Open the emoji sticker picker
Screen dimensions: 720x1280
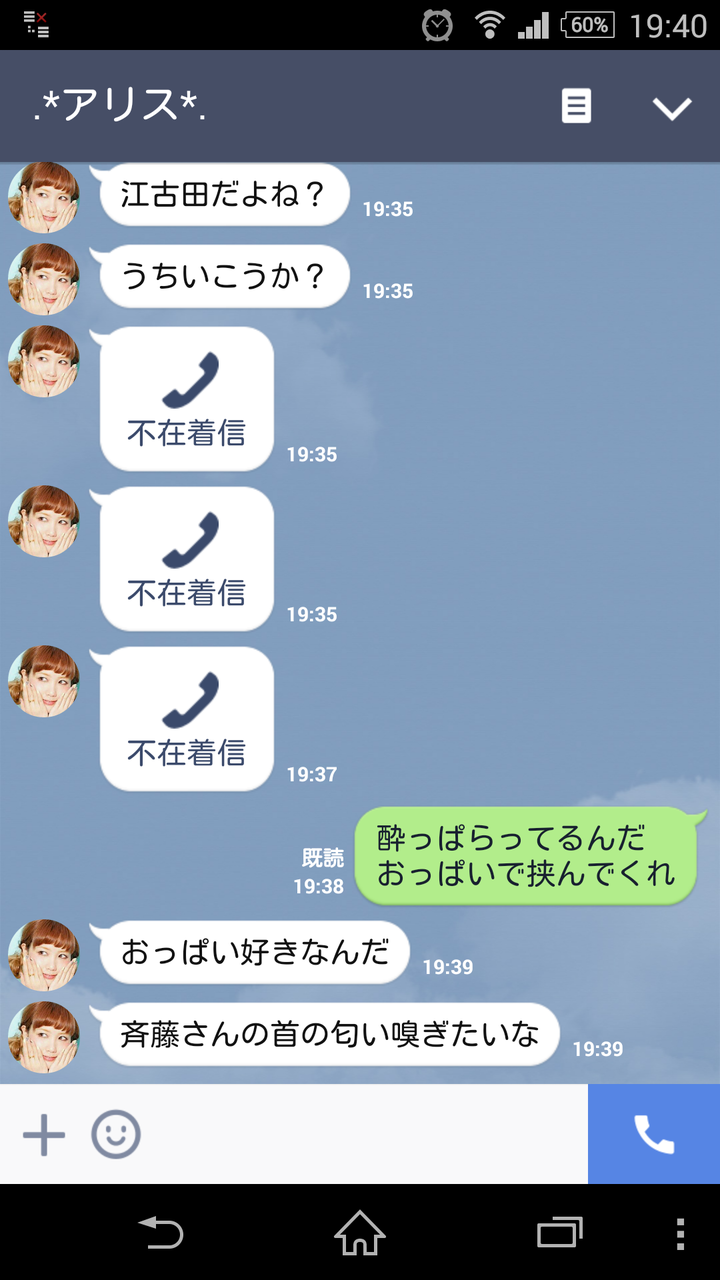pos(116,1135)
